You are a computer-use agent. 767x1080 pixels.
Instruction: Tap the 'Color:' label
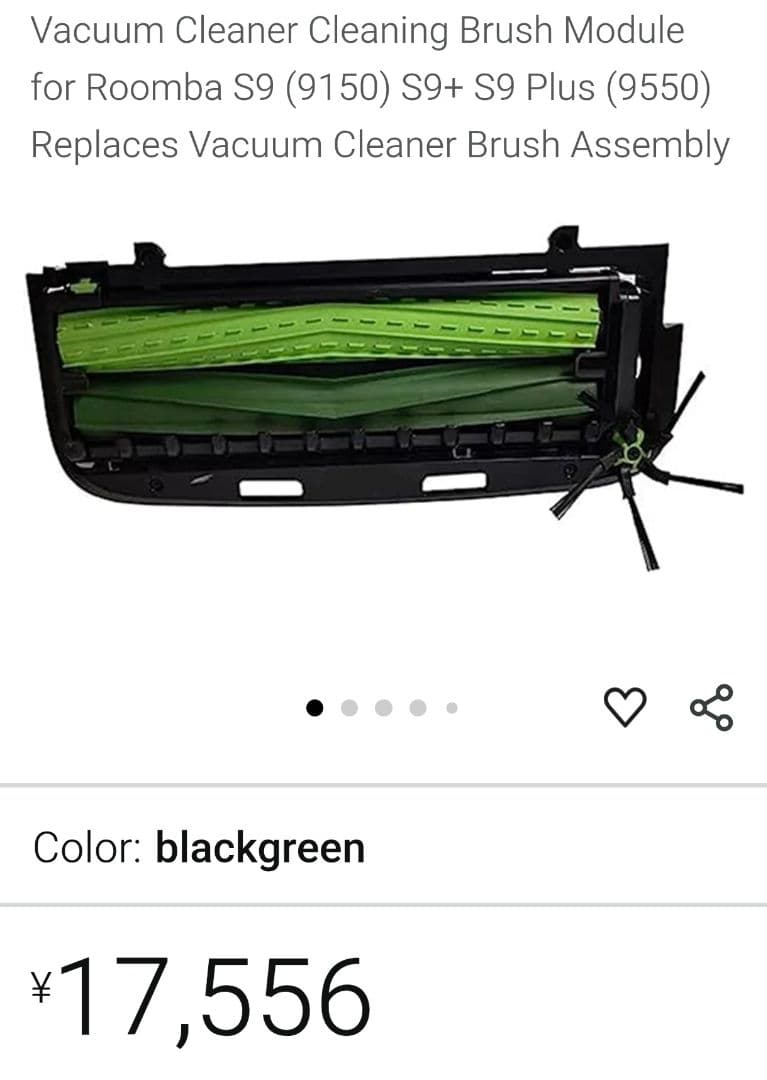point(85,847)
